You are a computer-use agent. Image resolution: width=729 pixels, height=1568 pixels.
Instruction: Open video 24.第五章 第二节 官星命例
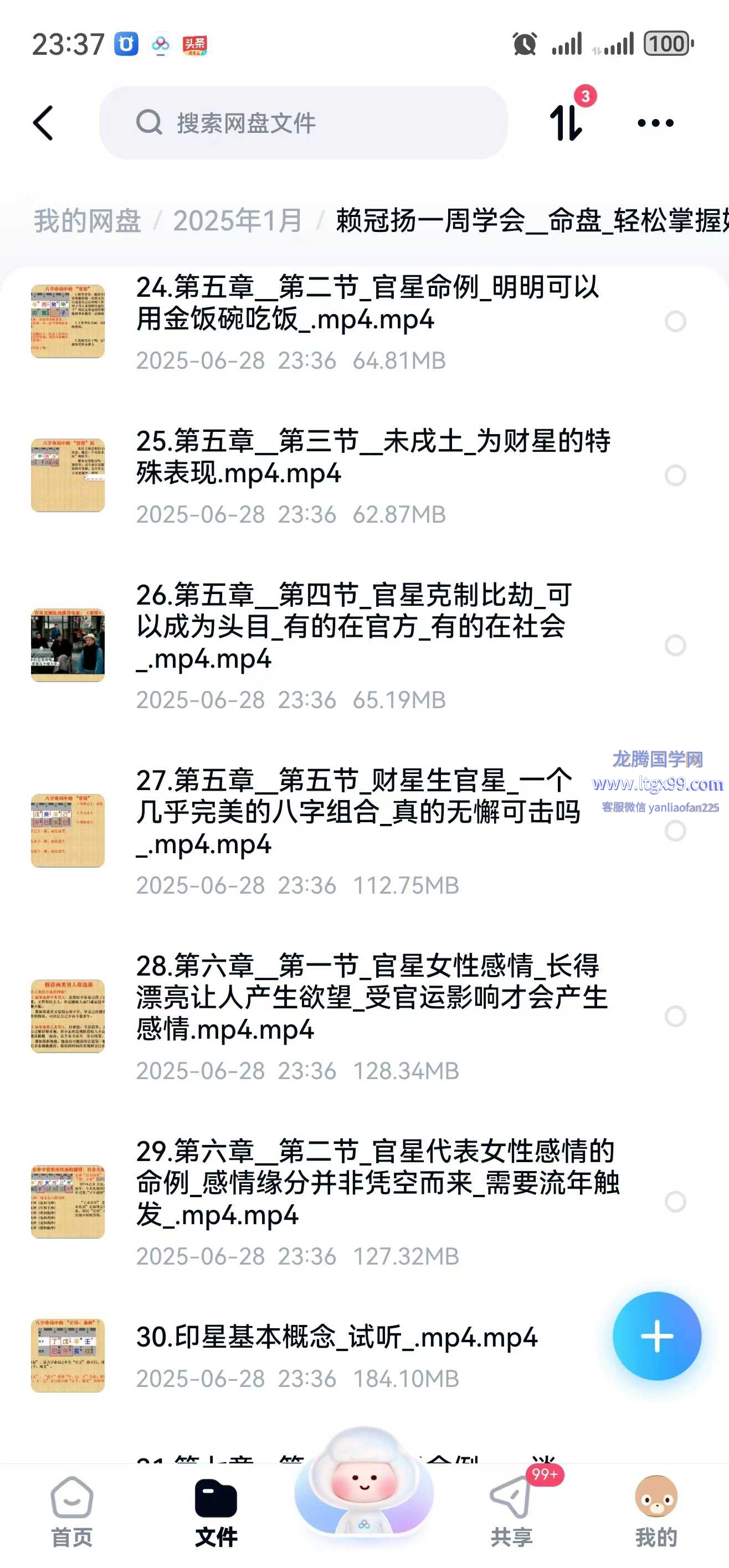[366, 303]
